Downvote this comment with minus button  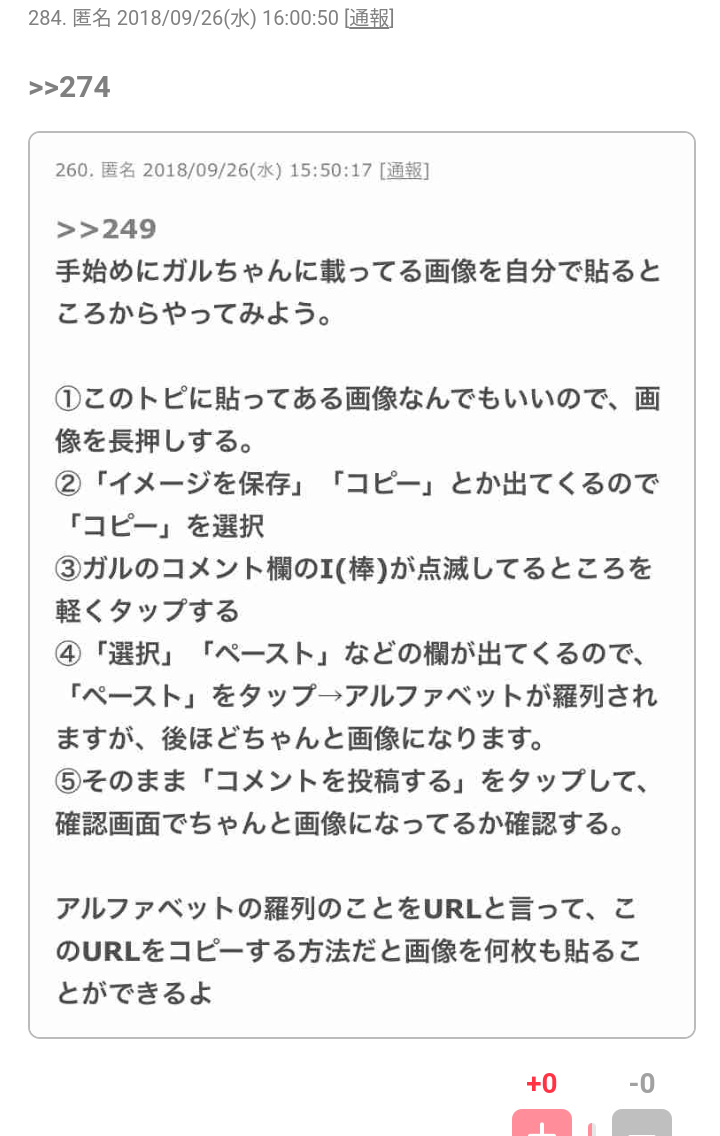point(641,1124)
